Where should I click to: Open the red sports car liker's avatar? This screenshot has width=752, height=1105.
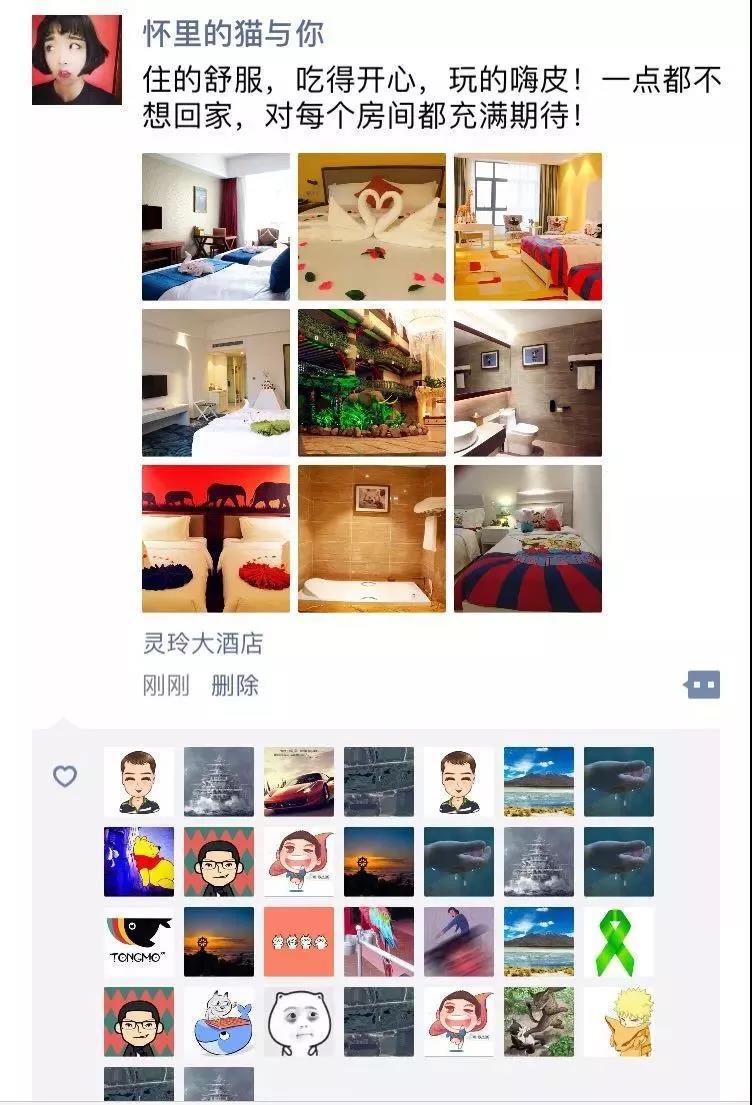[x=299, y=782]
